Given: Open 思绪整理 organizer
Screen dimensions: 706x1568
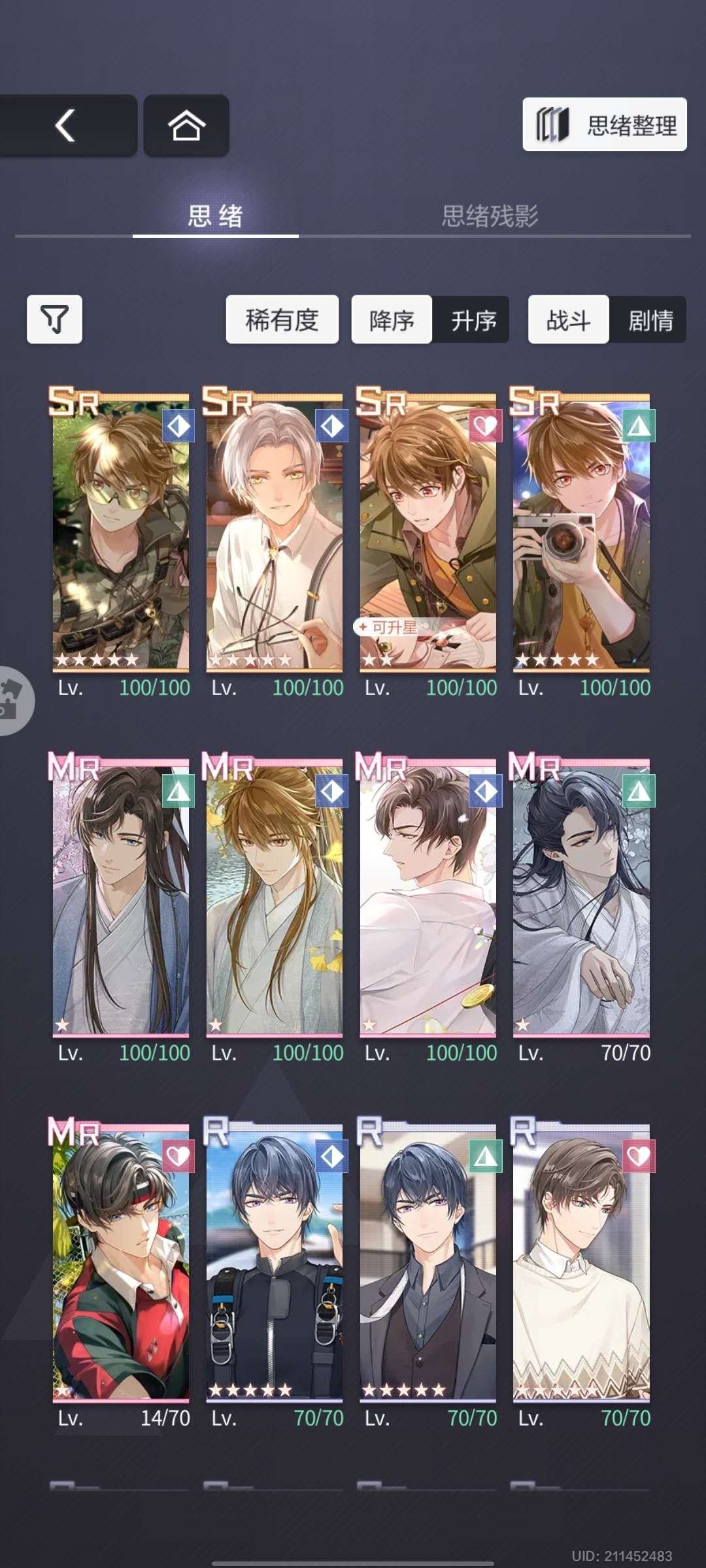Looking at the screenshot, I should (x=605, y=125).
